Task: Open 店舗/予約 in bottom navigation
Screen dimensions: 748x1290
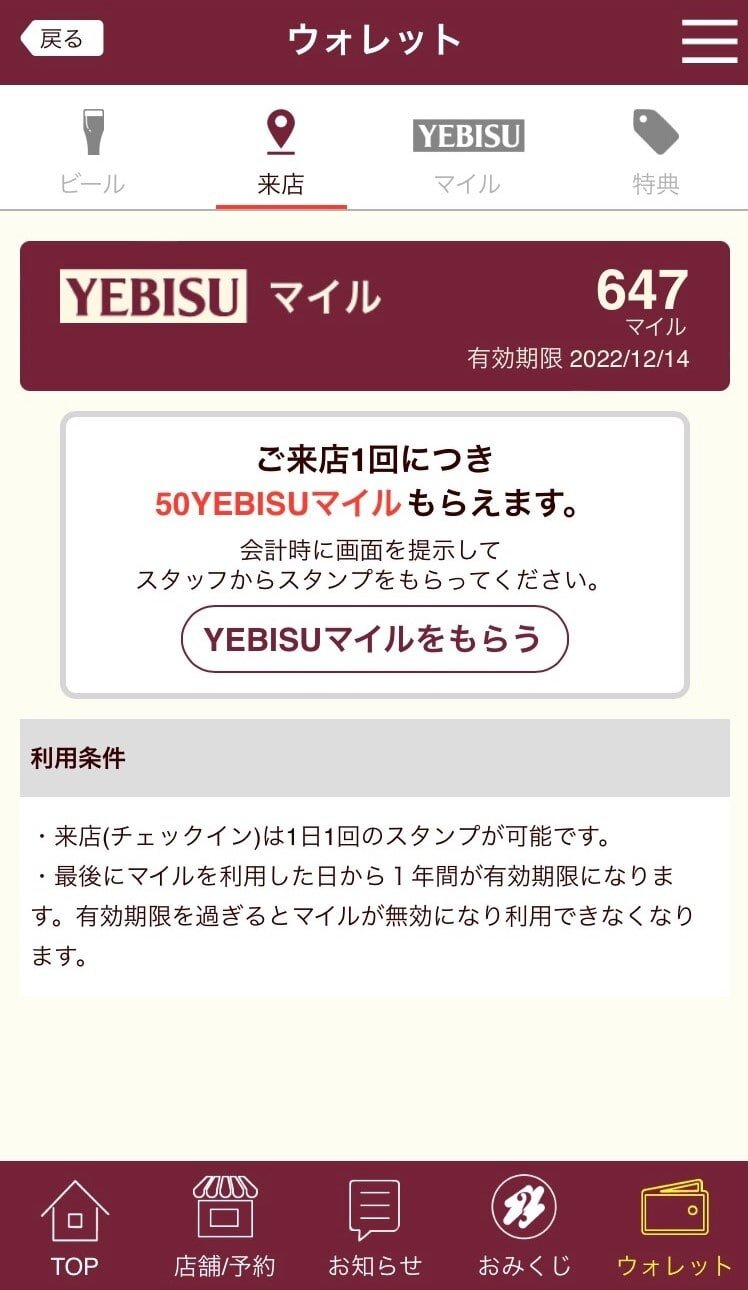Action: tap(224, 1226)
